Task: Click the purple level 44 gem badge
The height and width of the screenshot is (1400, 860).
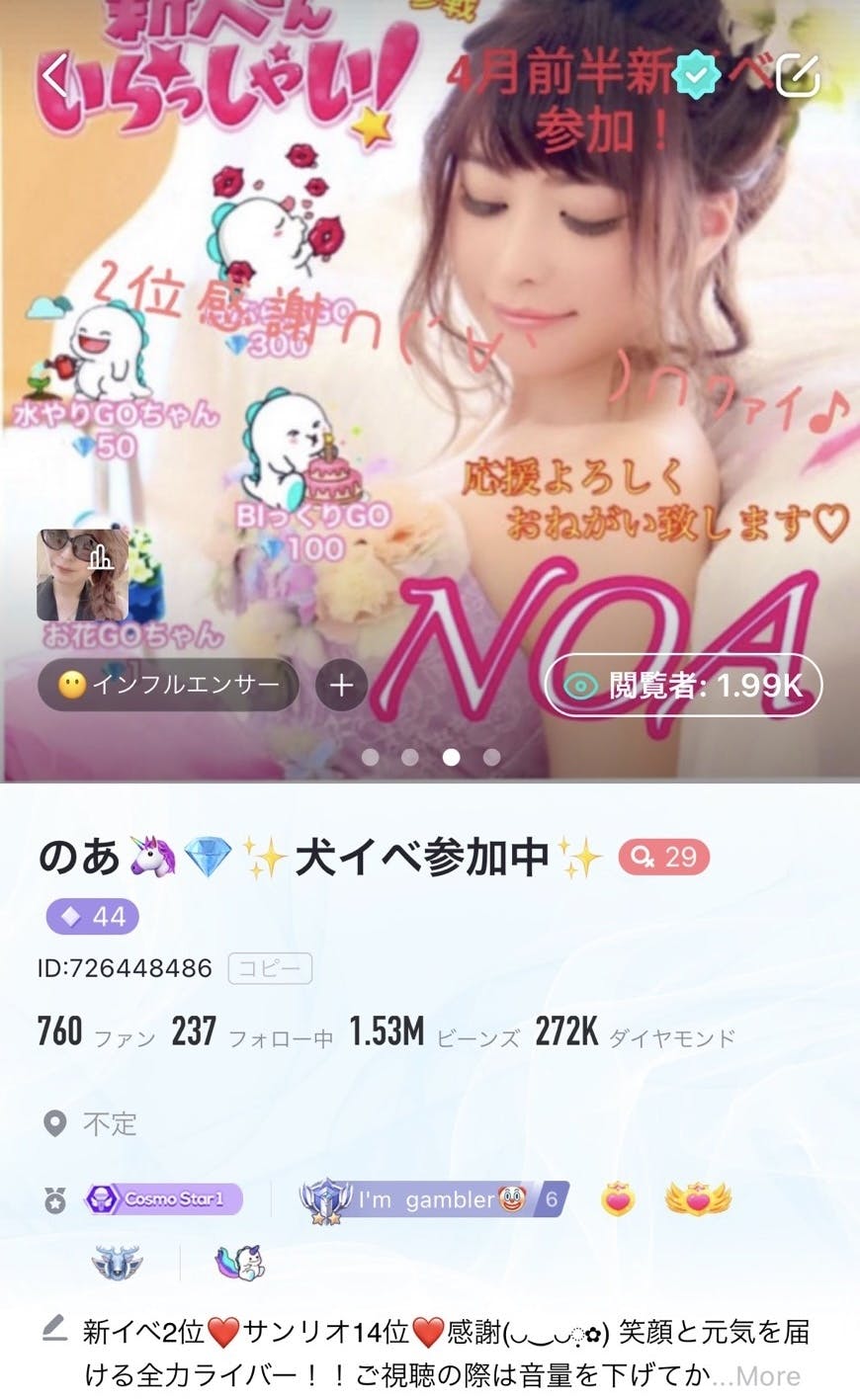Action: (x=93, y=918)
